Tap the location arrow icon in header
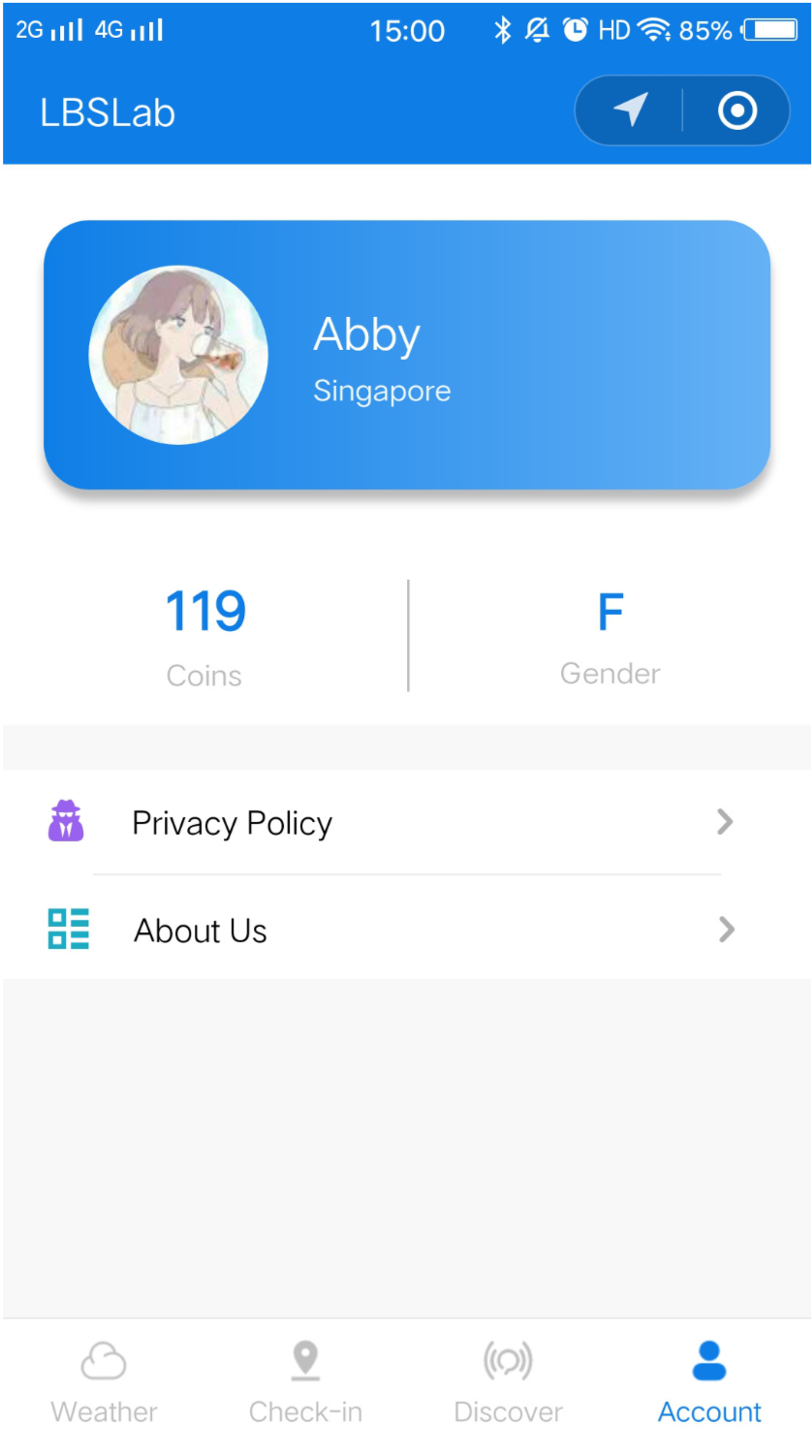Image resolution: width=812 pixels, height=1456 pixels. [x=631, y=111]
